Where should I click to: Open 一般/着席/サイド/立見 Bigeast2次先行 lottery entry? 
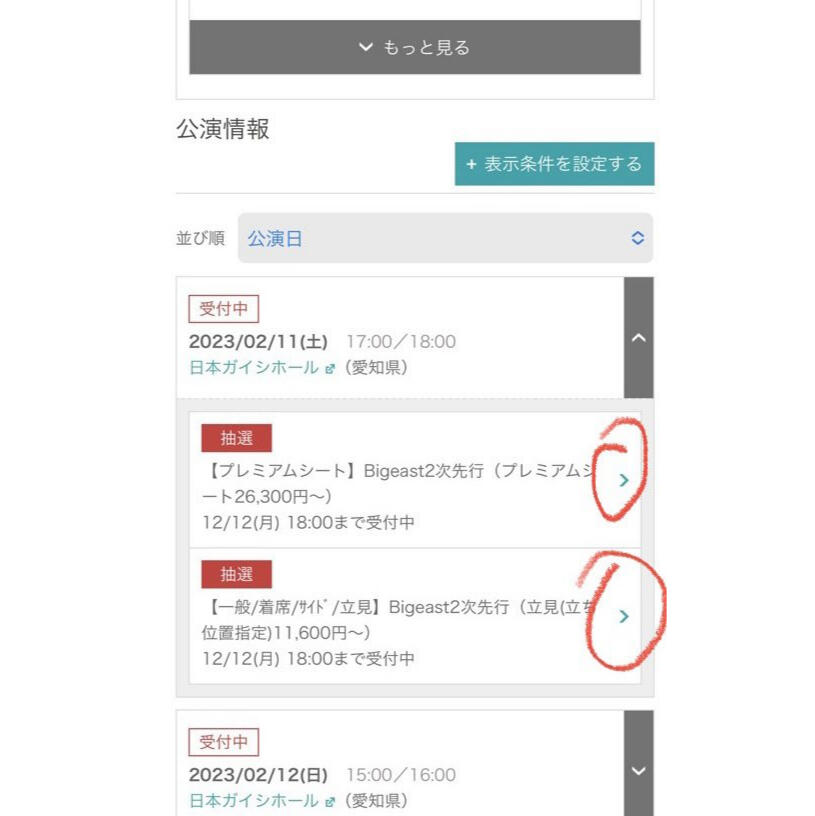click(x=414, y=616)
